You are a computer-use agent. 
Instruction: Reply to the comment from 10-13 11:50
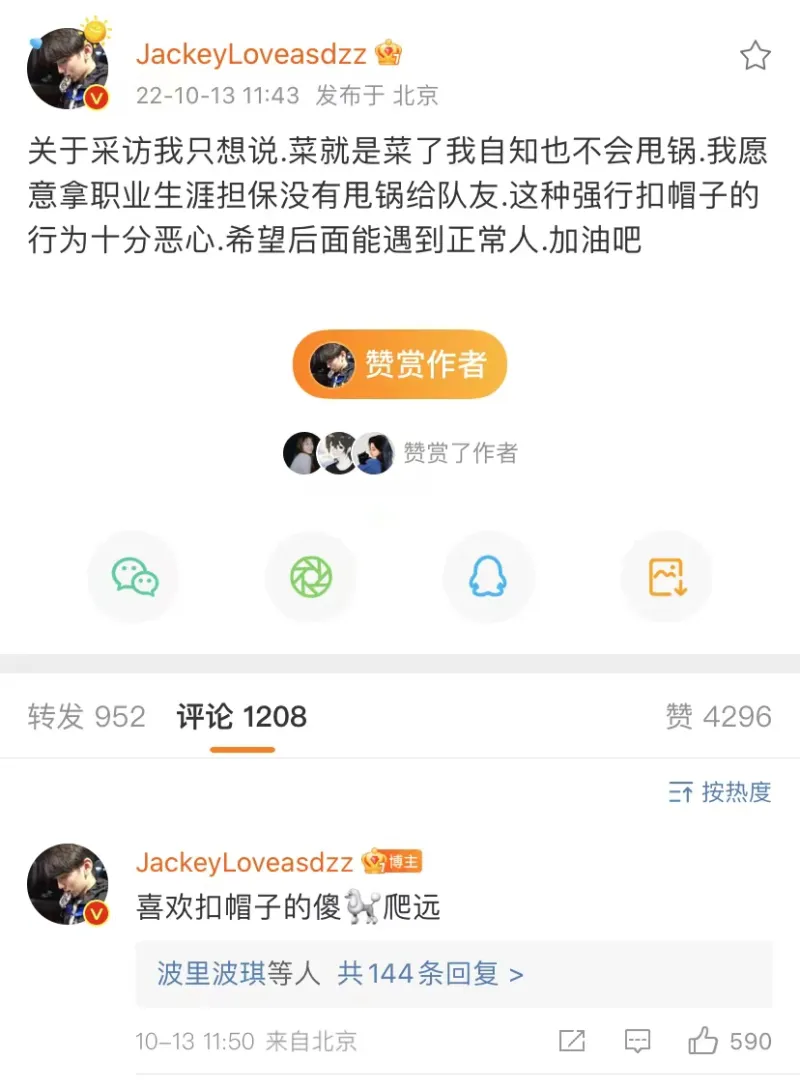click(638, 1041)
